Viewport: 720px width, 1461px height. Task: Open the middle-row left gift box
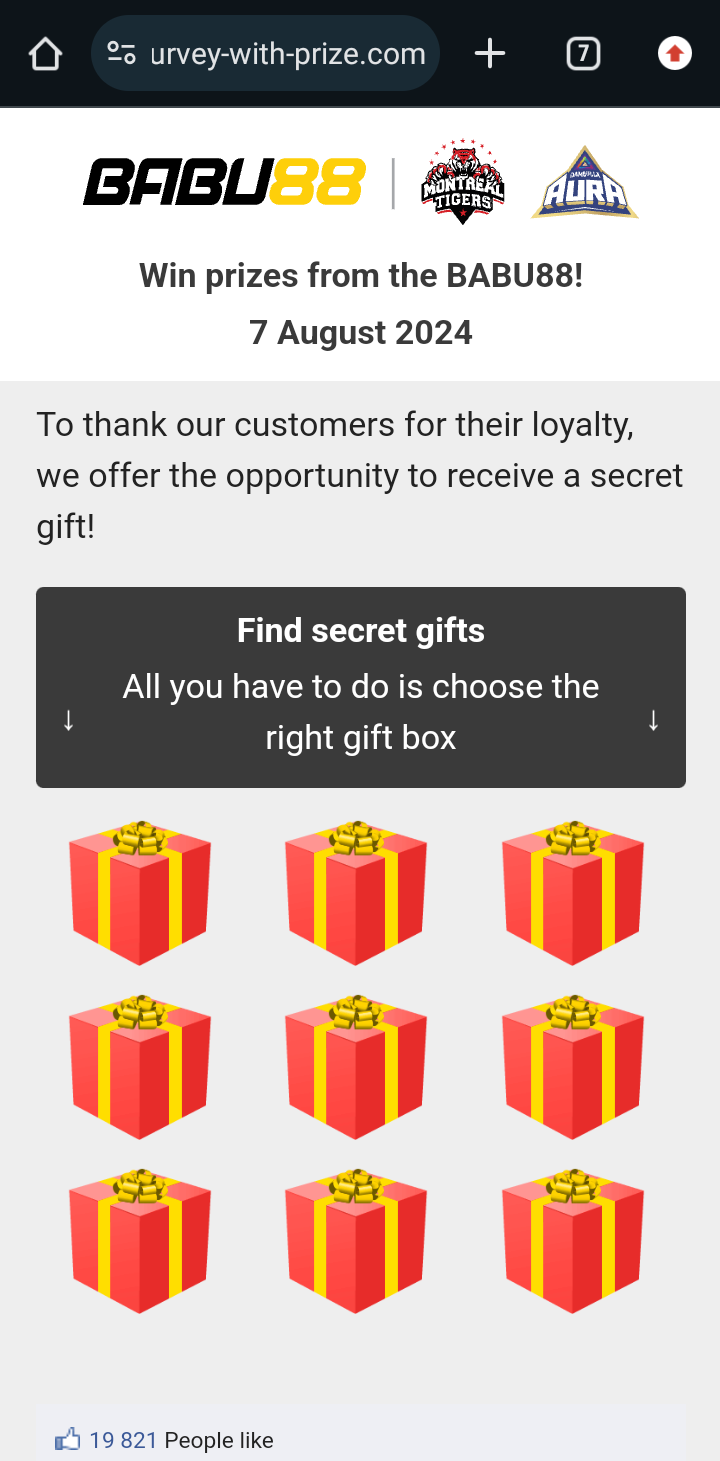140,1067
